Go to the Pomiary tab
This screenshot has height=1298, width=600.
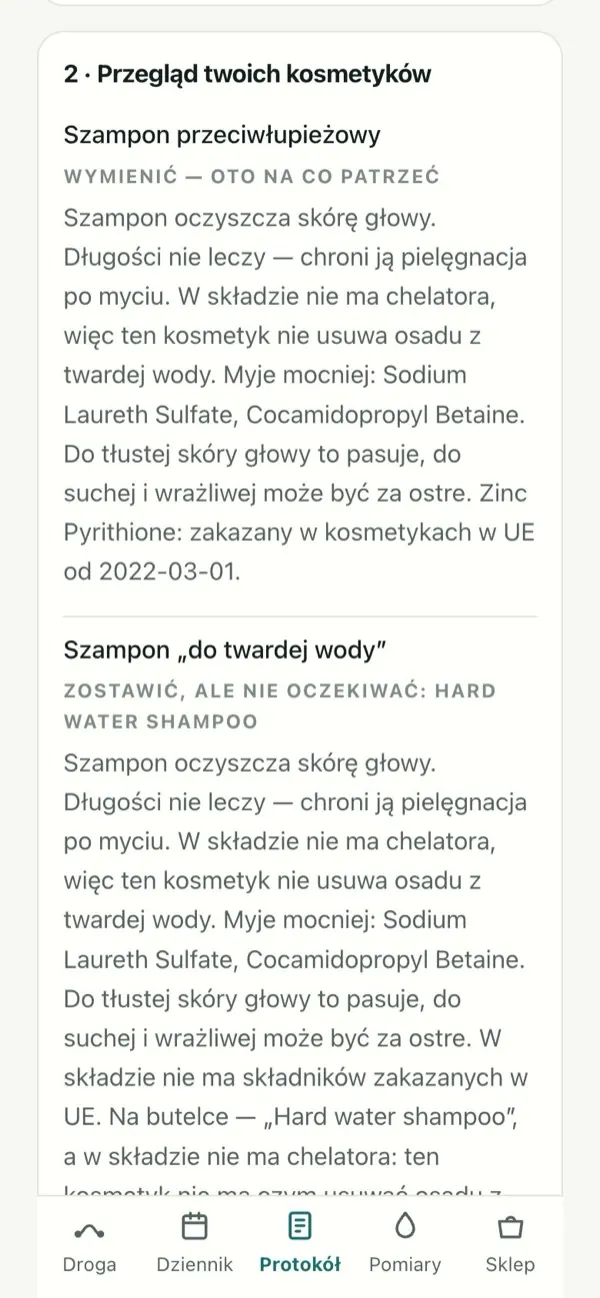(x=405, y=1244)
